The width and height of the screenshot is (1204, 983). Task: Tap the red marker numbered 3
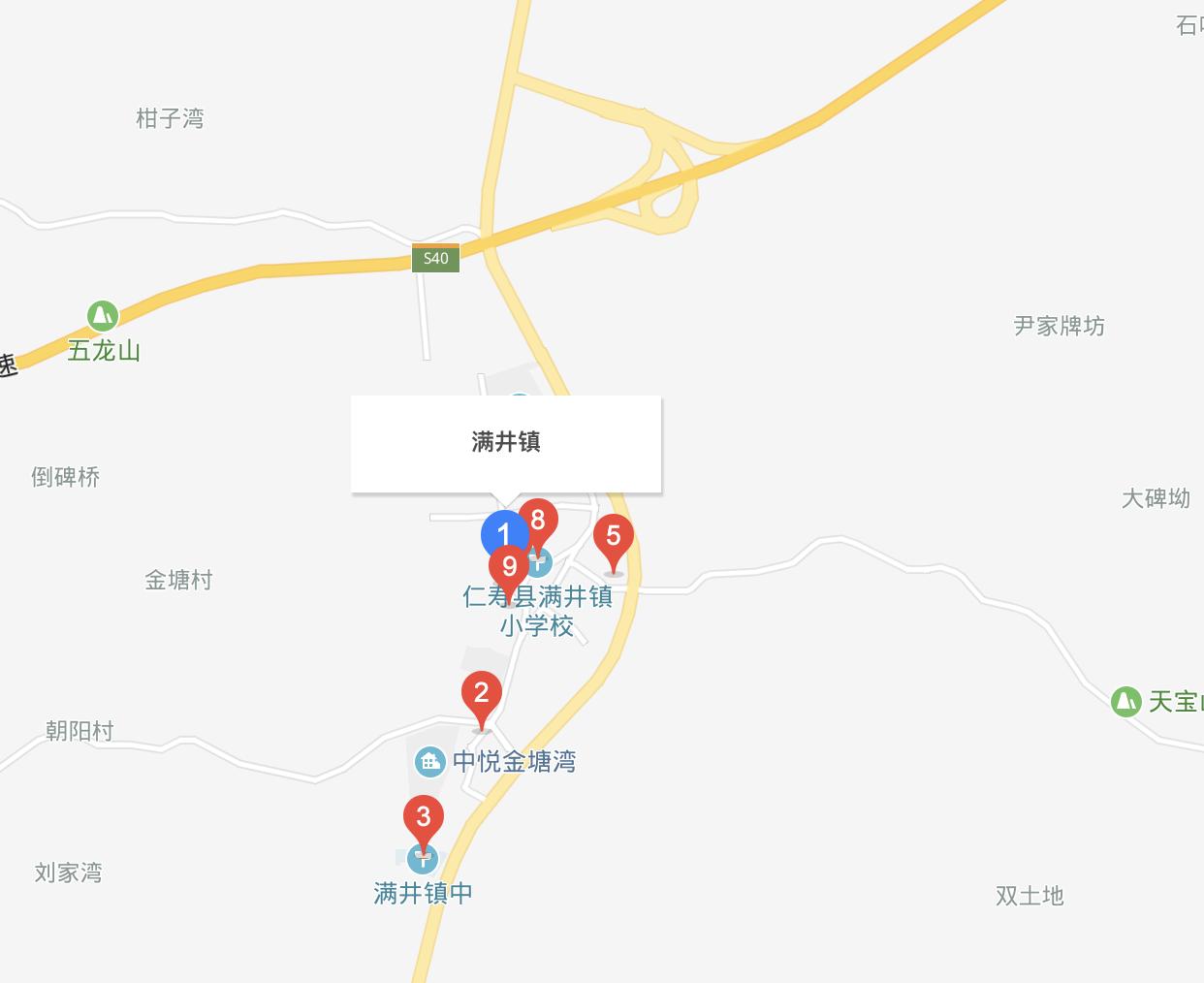[423, 817]
